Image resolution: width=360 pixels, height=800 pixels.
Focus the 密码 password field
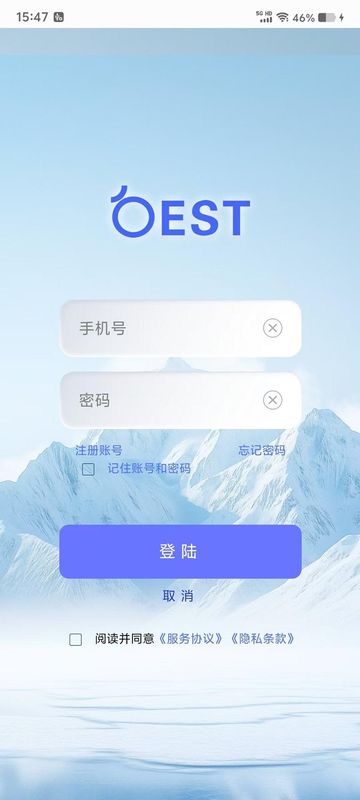[180, 400]
